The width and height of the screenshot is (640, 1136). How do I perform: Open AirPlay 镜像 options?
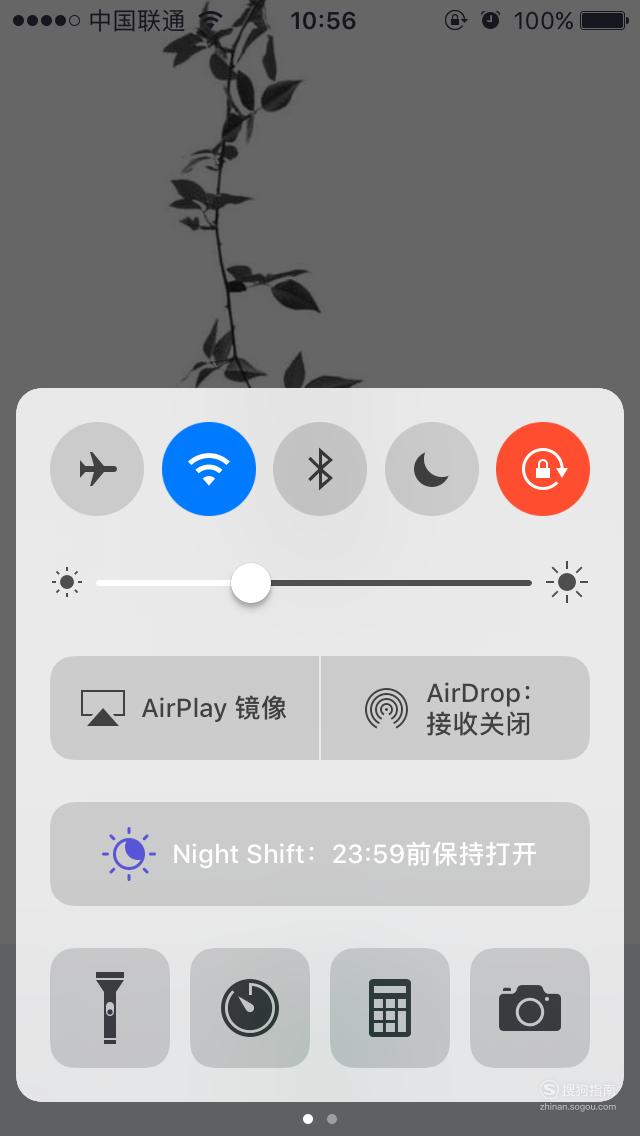pos(184,708)
